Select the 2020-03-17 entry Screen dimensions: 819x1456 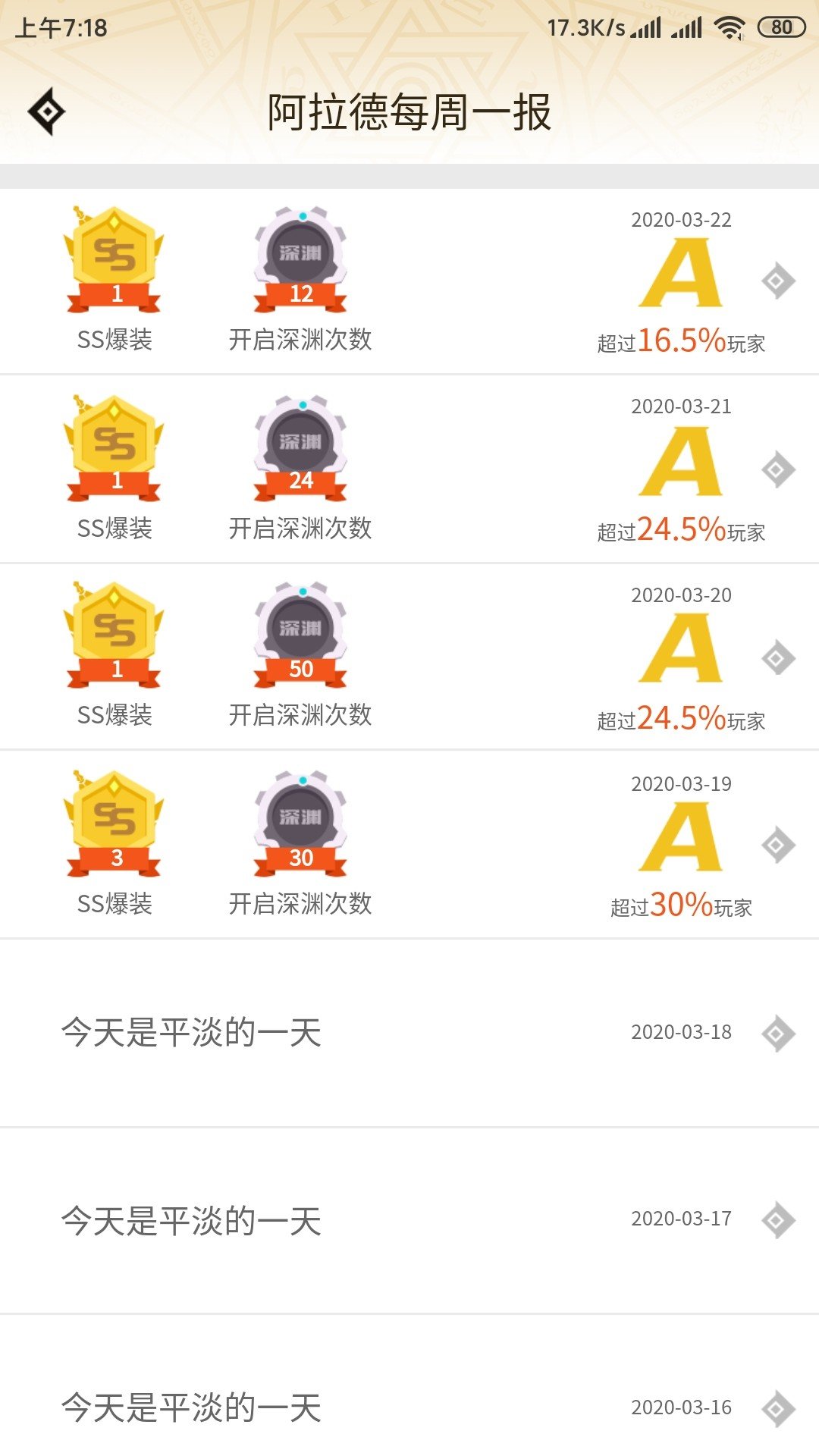(x=409, y=1221)
